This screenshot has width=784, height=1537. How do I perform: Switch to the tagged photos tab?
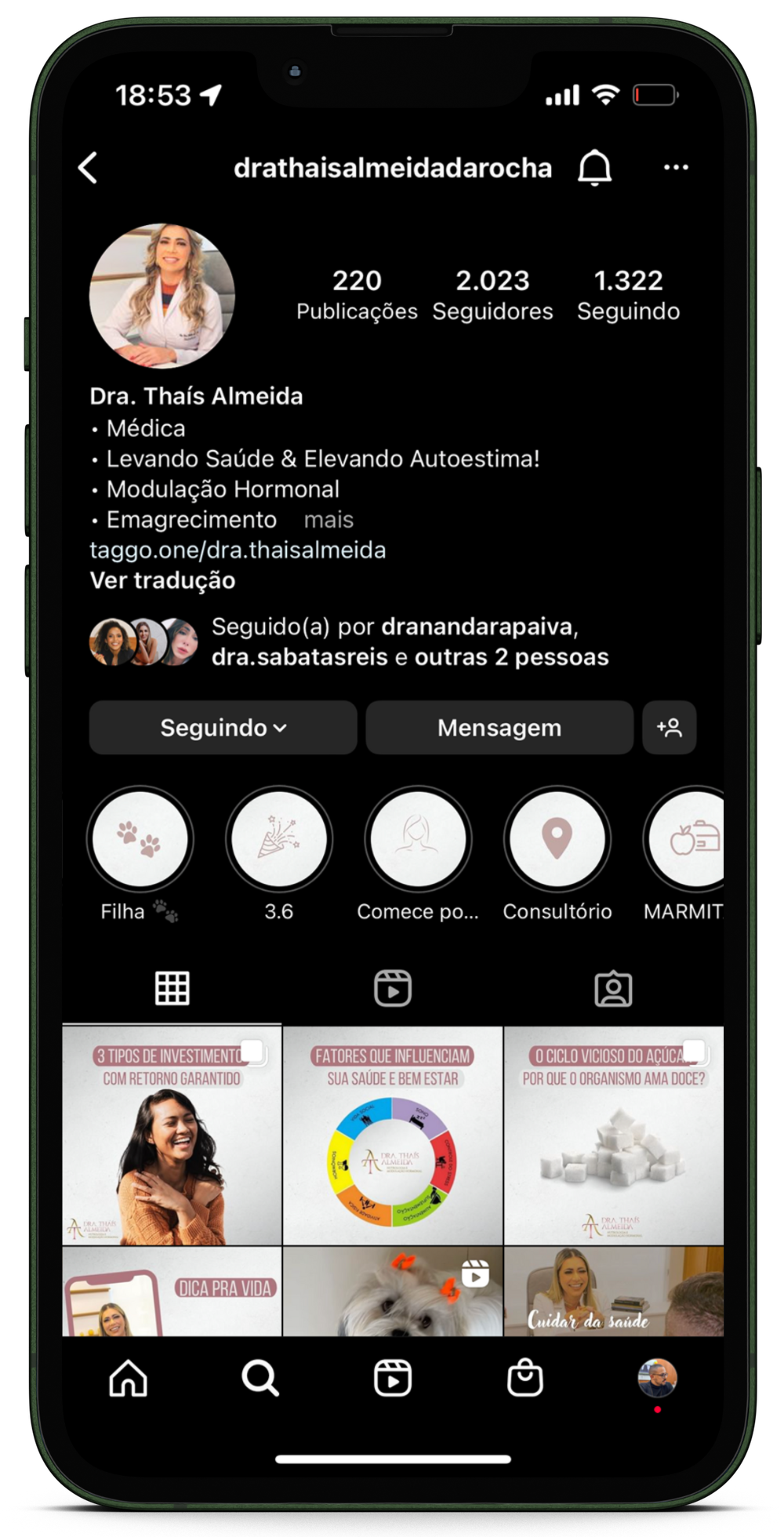click(613, 988)
